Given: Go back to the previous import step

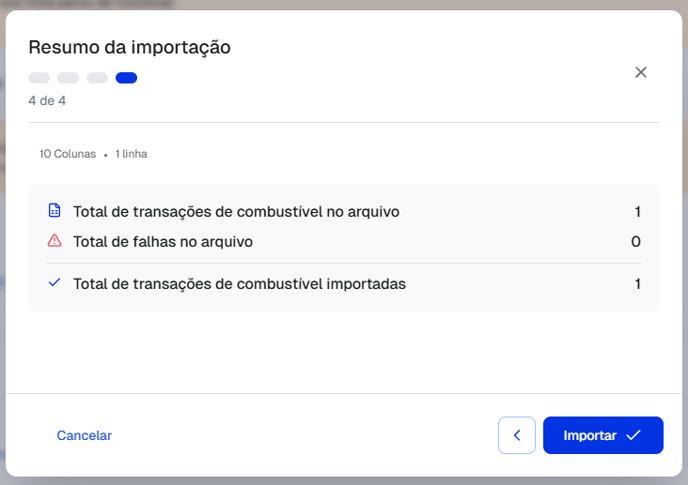Looking at the screenshot, I should click(x=517, y=435).
